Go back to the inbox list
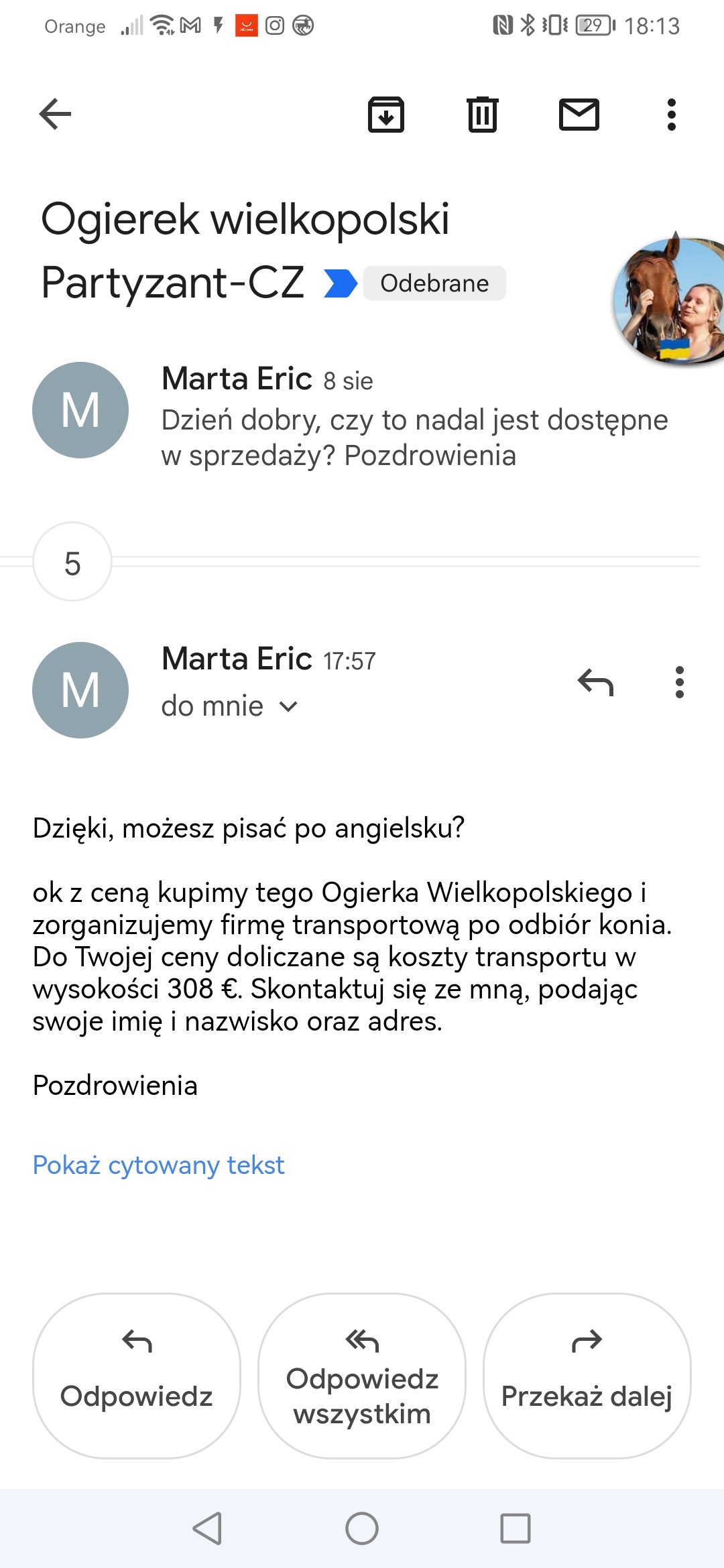Screen dimensions: 724x1568 pos(56,114)
